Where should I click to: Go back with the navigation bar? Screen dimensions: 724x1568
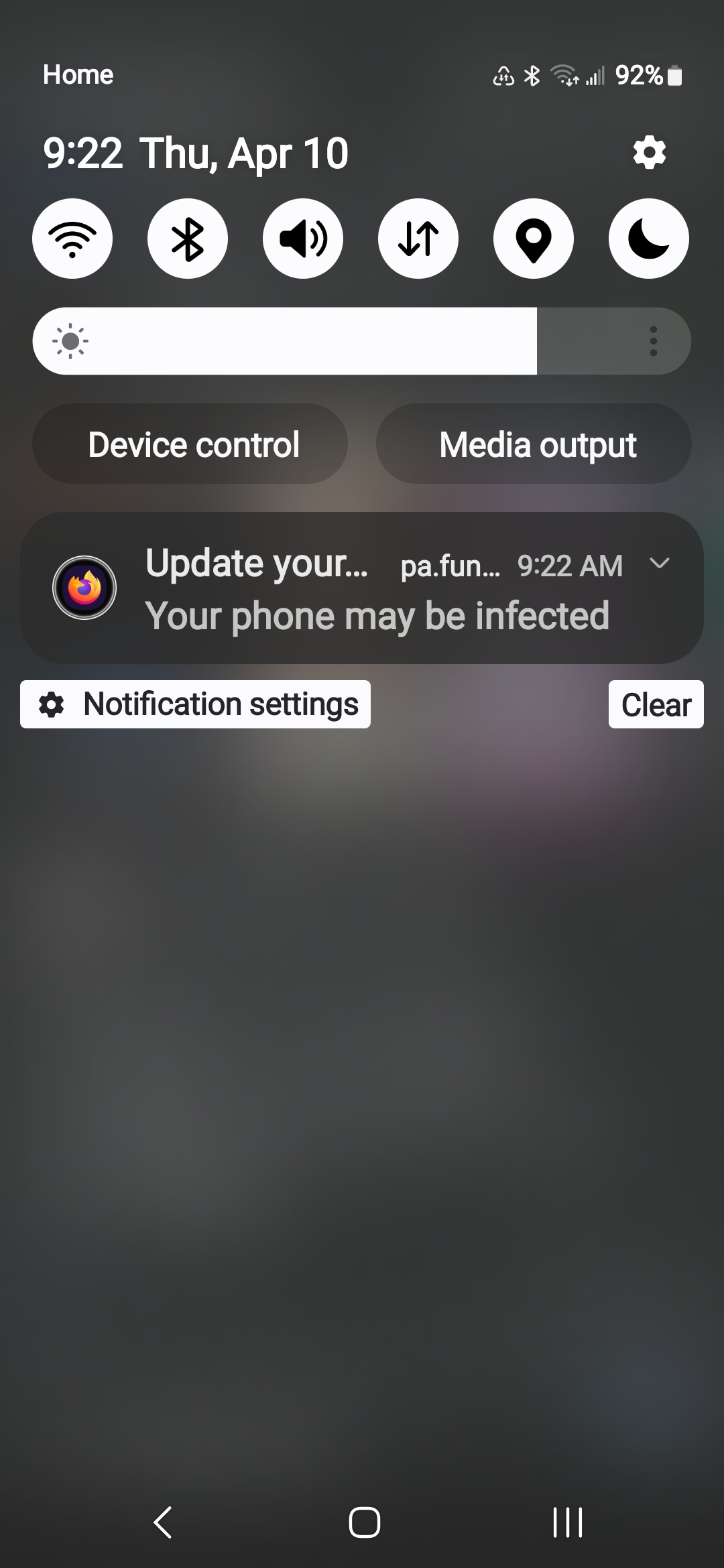(x=163, y=1522)
